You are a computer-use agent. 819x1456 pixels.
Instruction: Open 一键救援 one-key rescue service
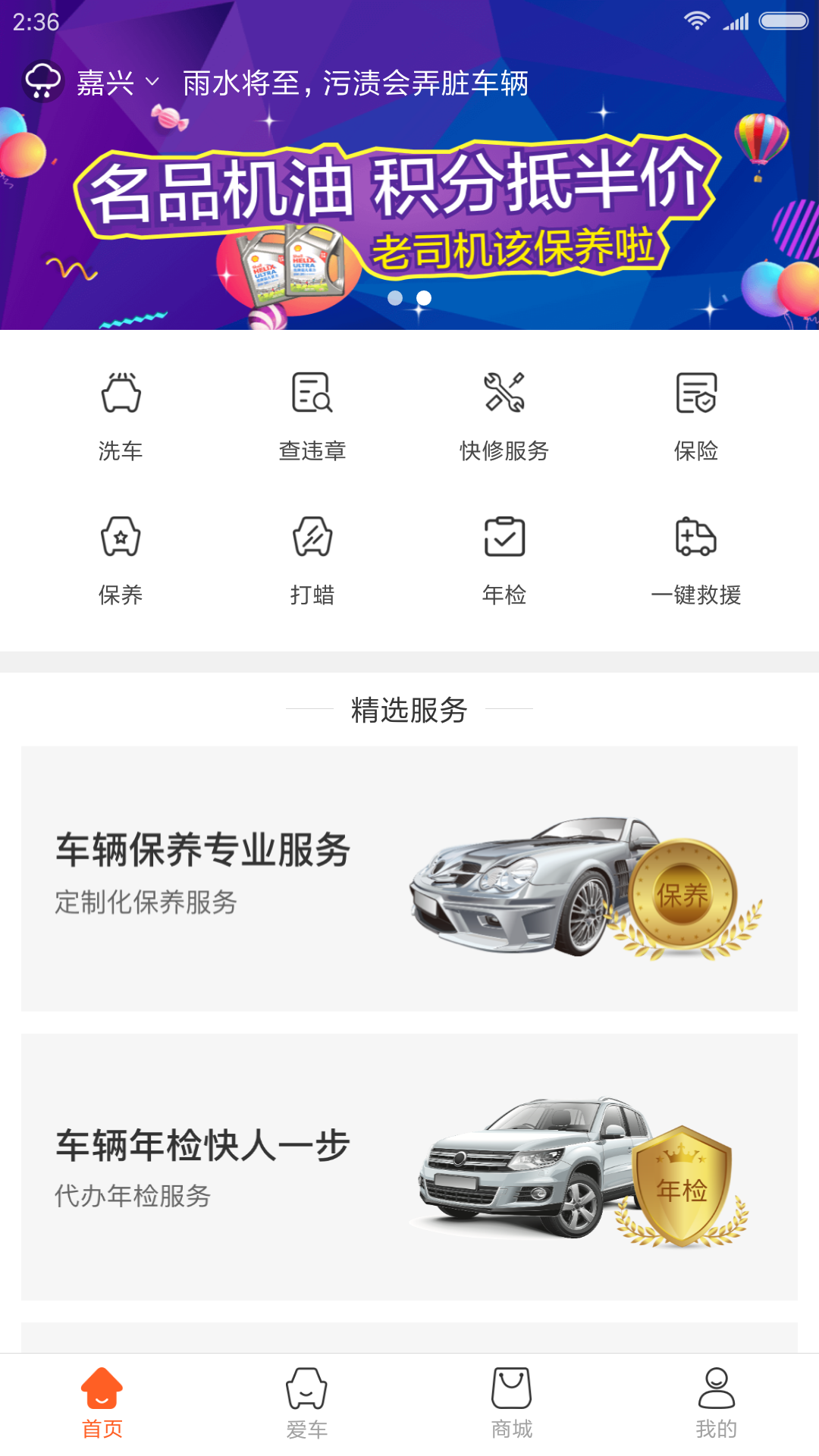tap(696, 557)
